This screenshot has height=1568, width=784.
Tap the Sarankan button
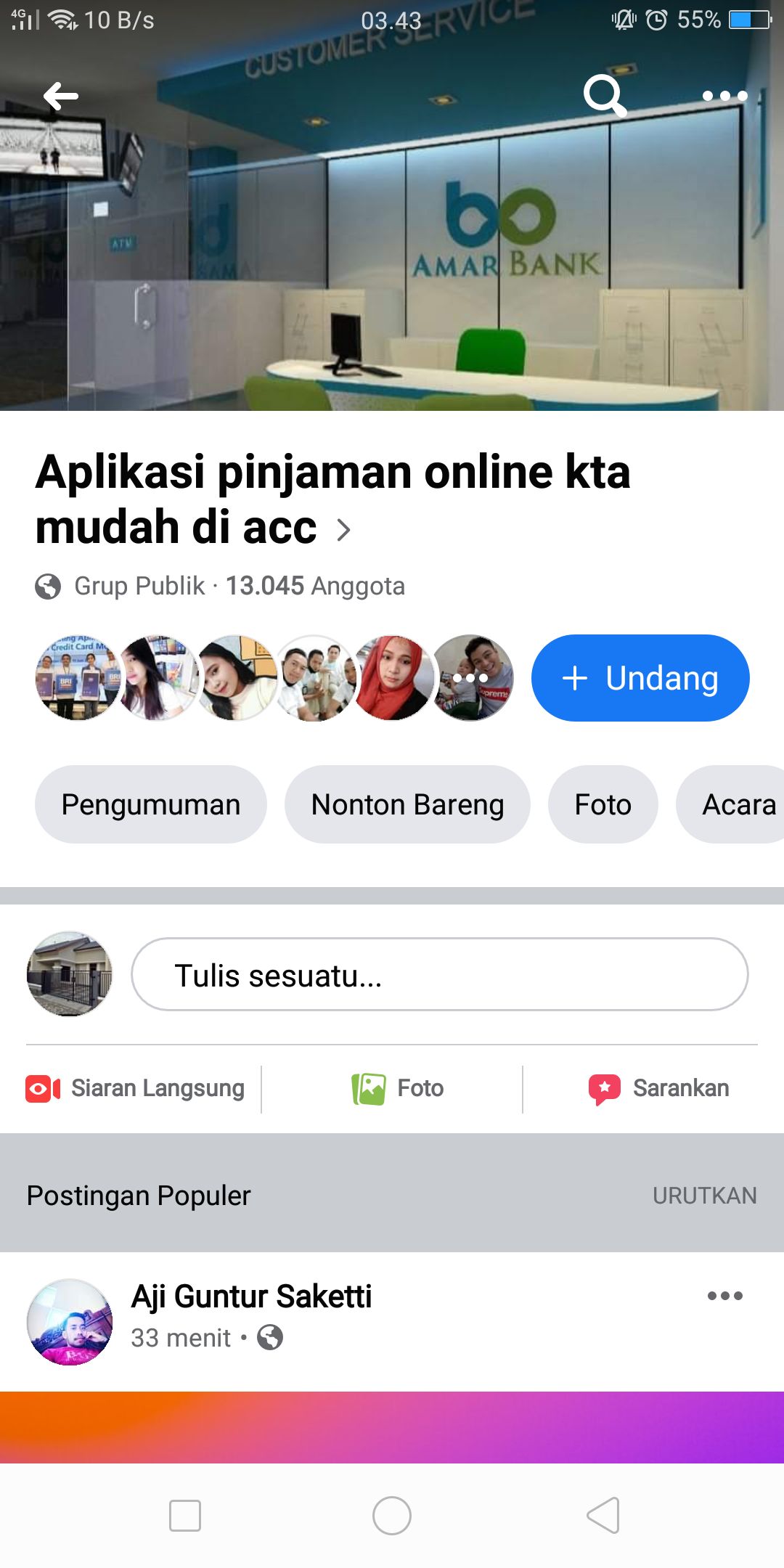pos(659,1088)
